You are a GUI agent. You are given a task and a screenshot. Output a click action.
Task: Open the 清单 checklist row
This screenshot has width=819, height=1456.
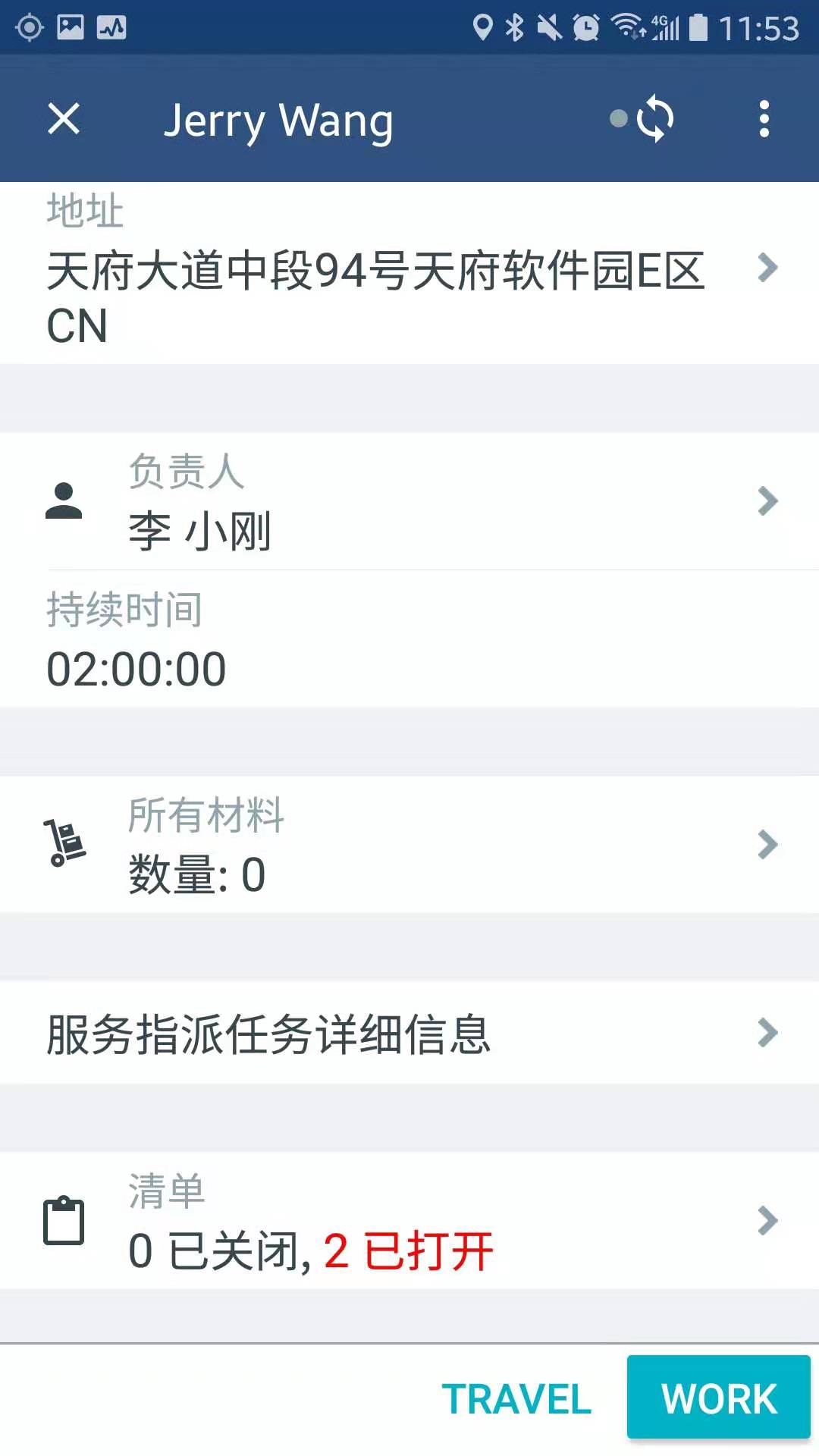[x=409, y=1221]
